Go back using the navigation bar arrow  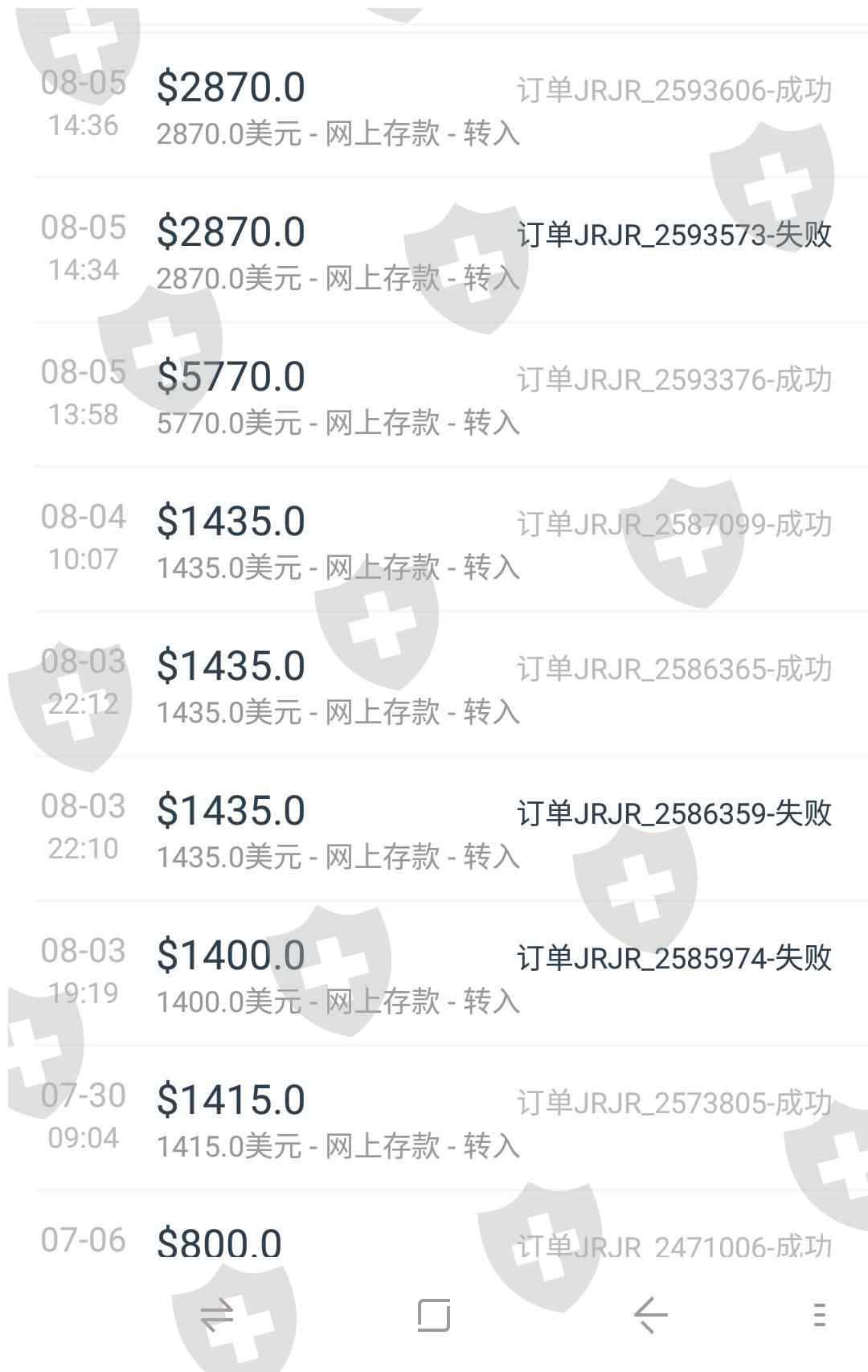tap(650, 1316)
